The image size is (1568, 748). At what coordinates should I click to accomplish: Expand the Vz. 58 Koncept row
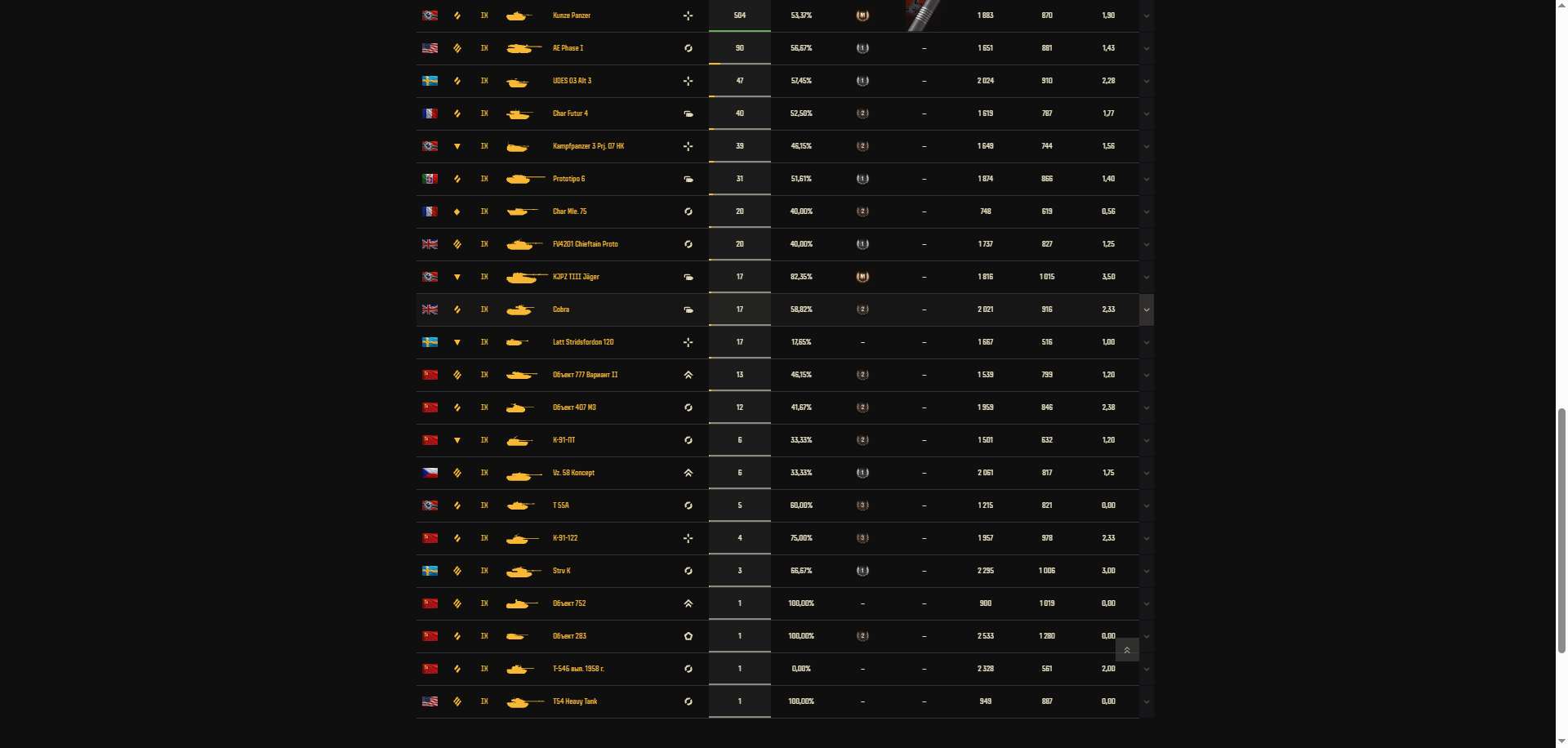1146,473
